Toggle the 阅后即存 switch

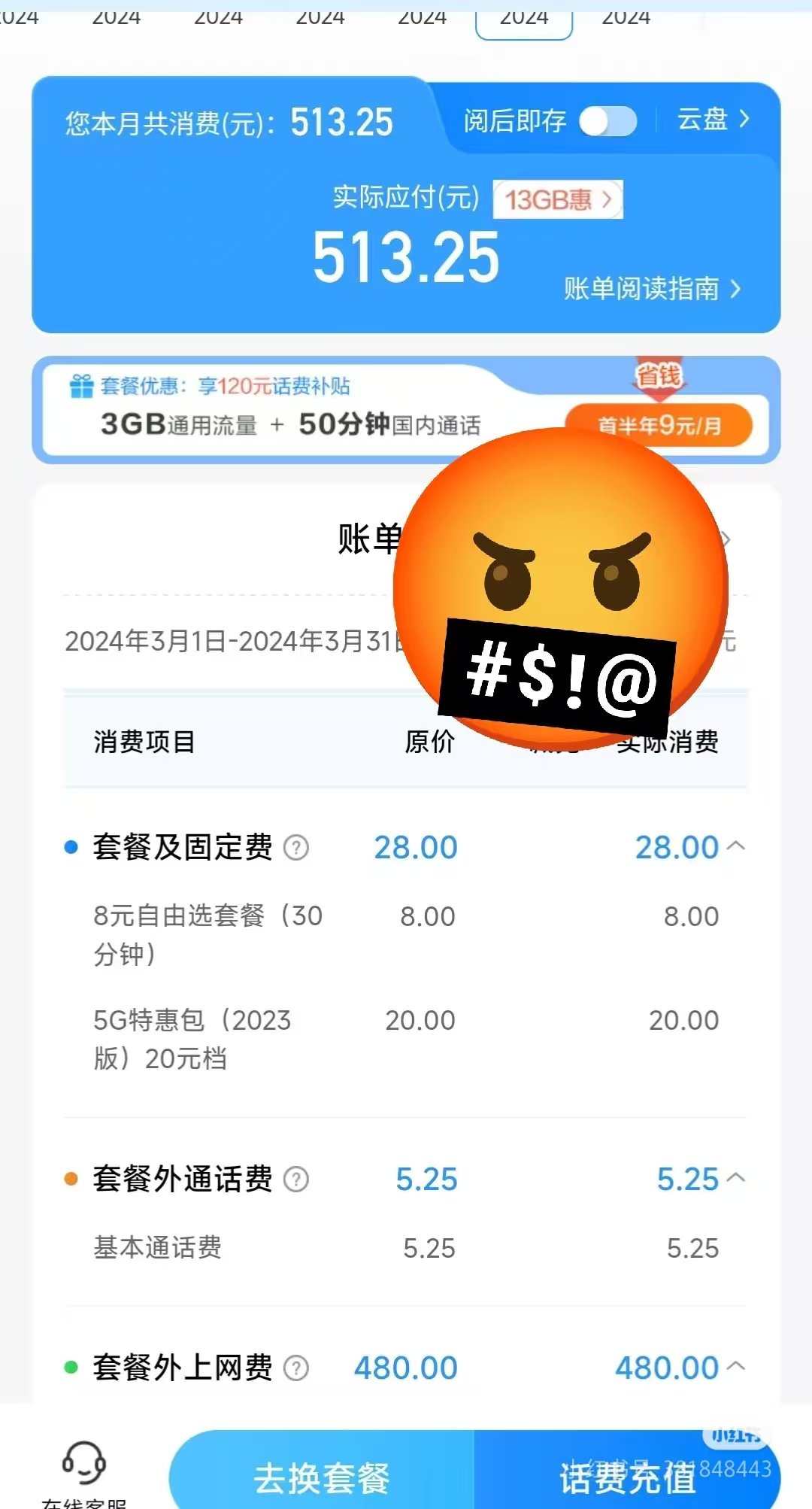click(x=607, y=121)
